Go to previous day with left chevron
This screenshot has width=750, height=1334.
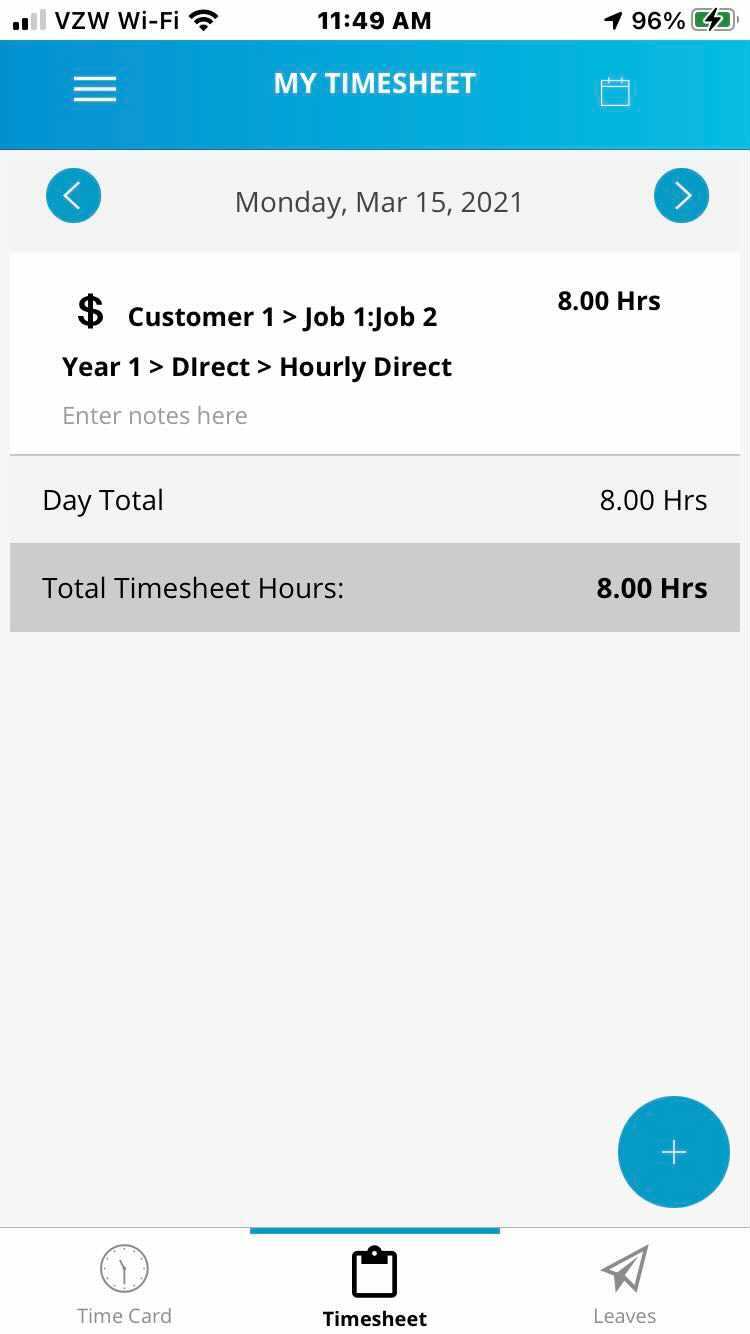pos(73,195)
